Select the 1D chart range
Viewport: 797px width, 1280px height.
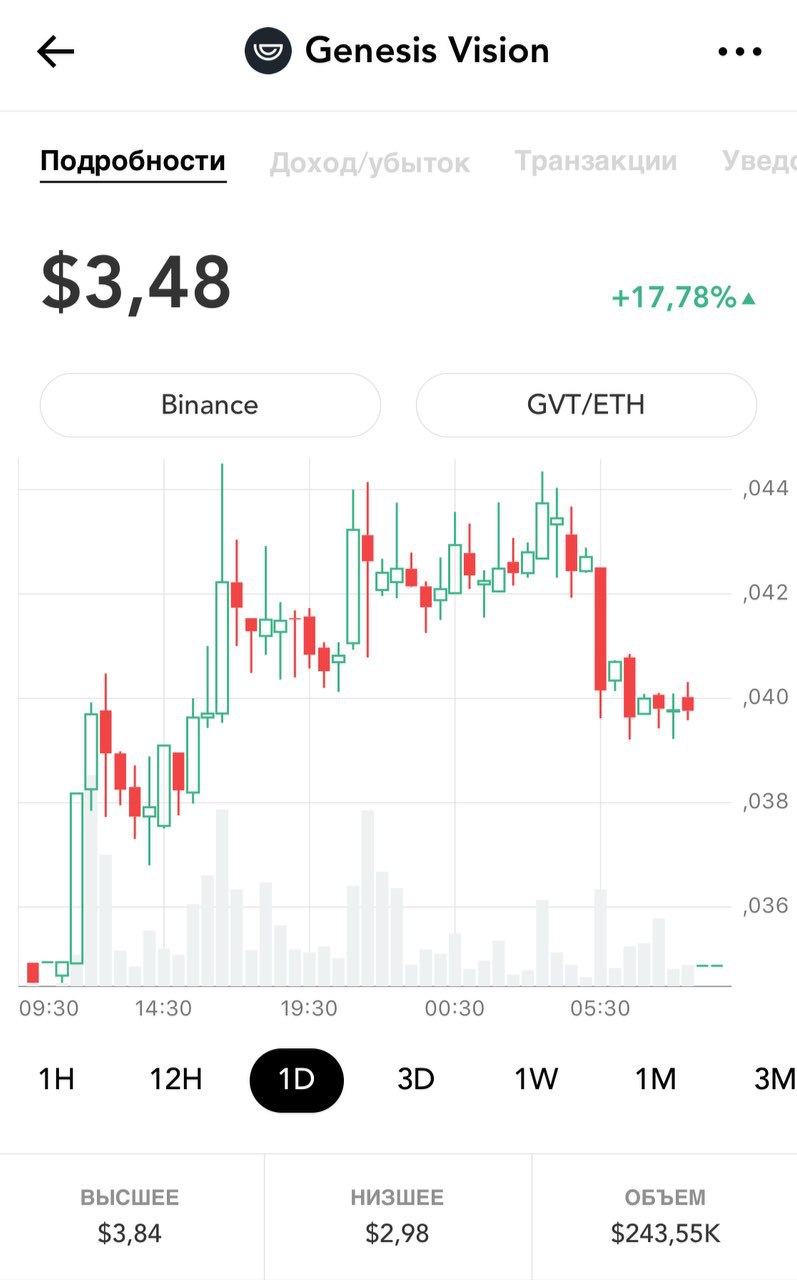296,1080
